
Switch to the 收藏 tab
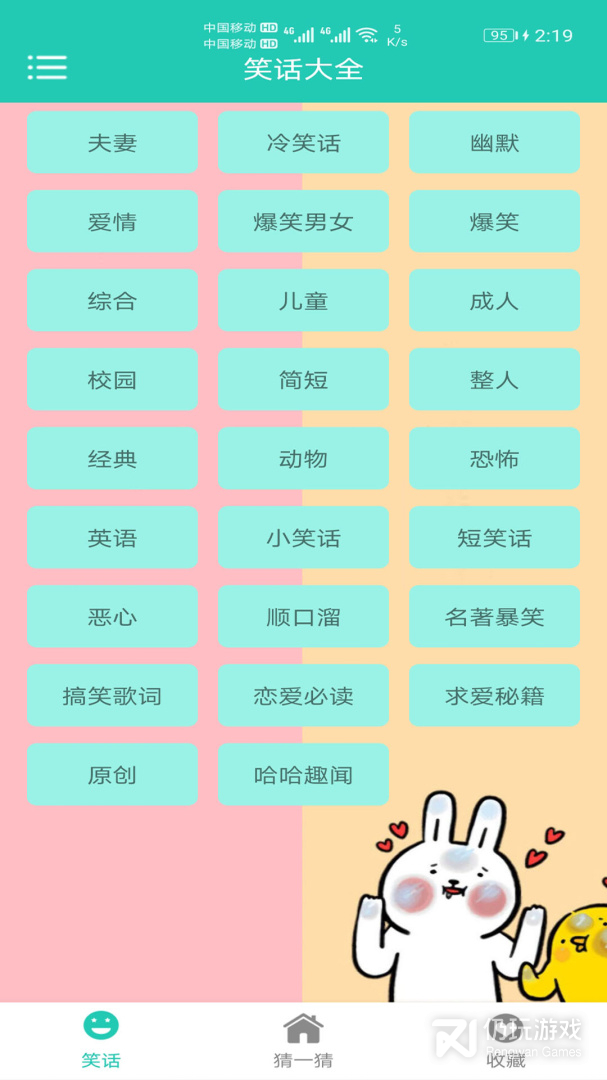point(506,1040)
